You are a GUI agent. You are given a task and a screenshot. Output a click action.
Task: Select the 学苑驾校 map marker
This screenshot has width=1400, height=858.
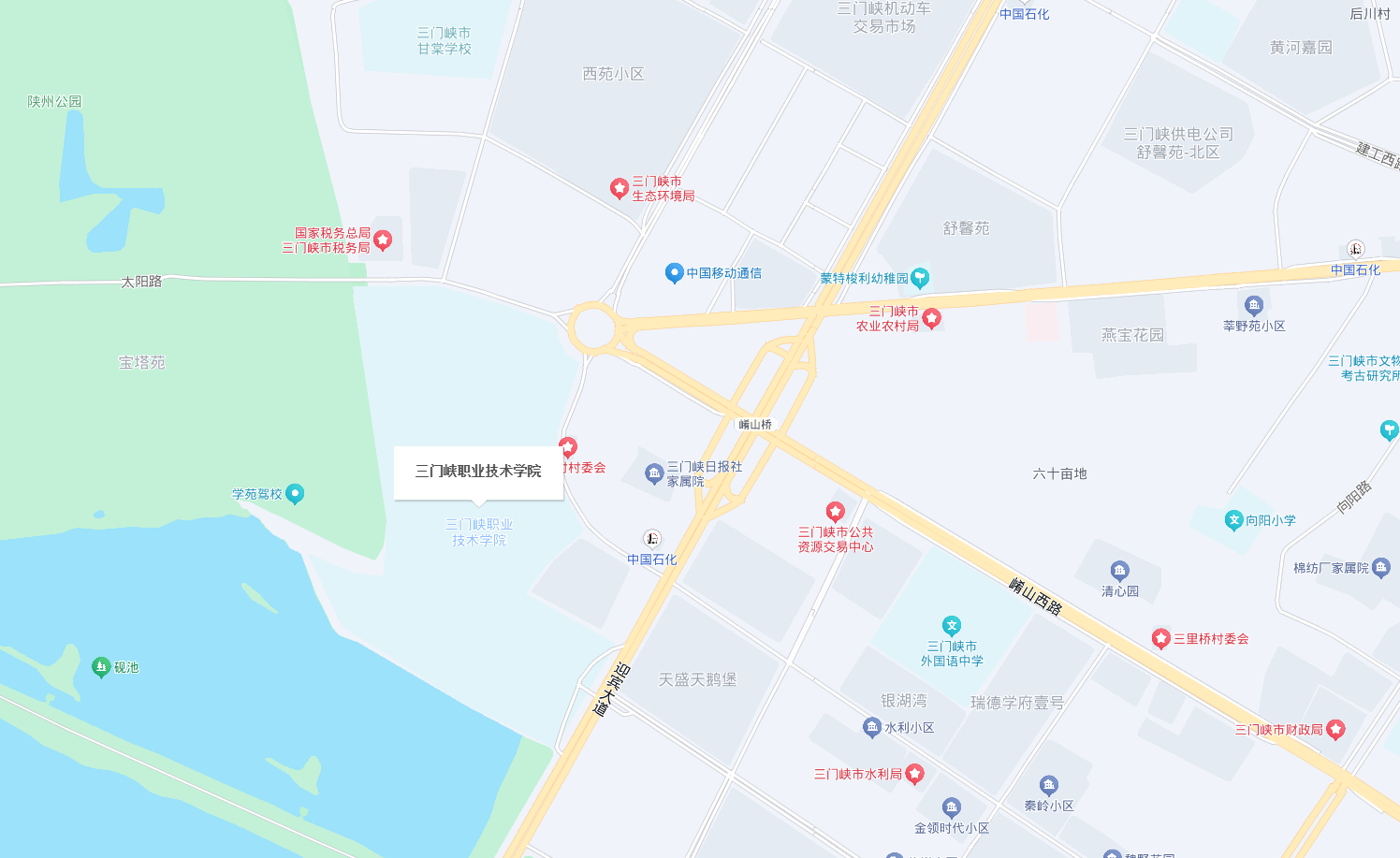click(x=295, y=493)
